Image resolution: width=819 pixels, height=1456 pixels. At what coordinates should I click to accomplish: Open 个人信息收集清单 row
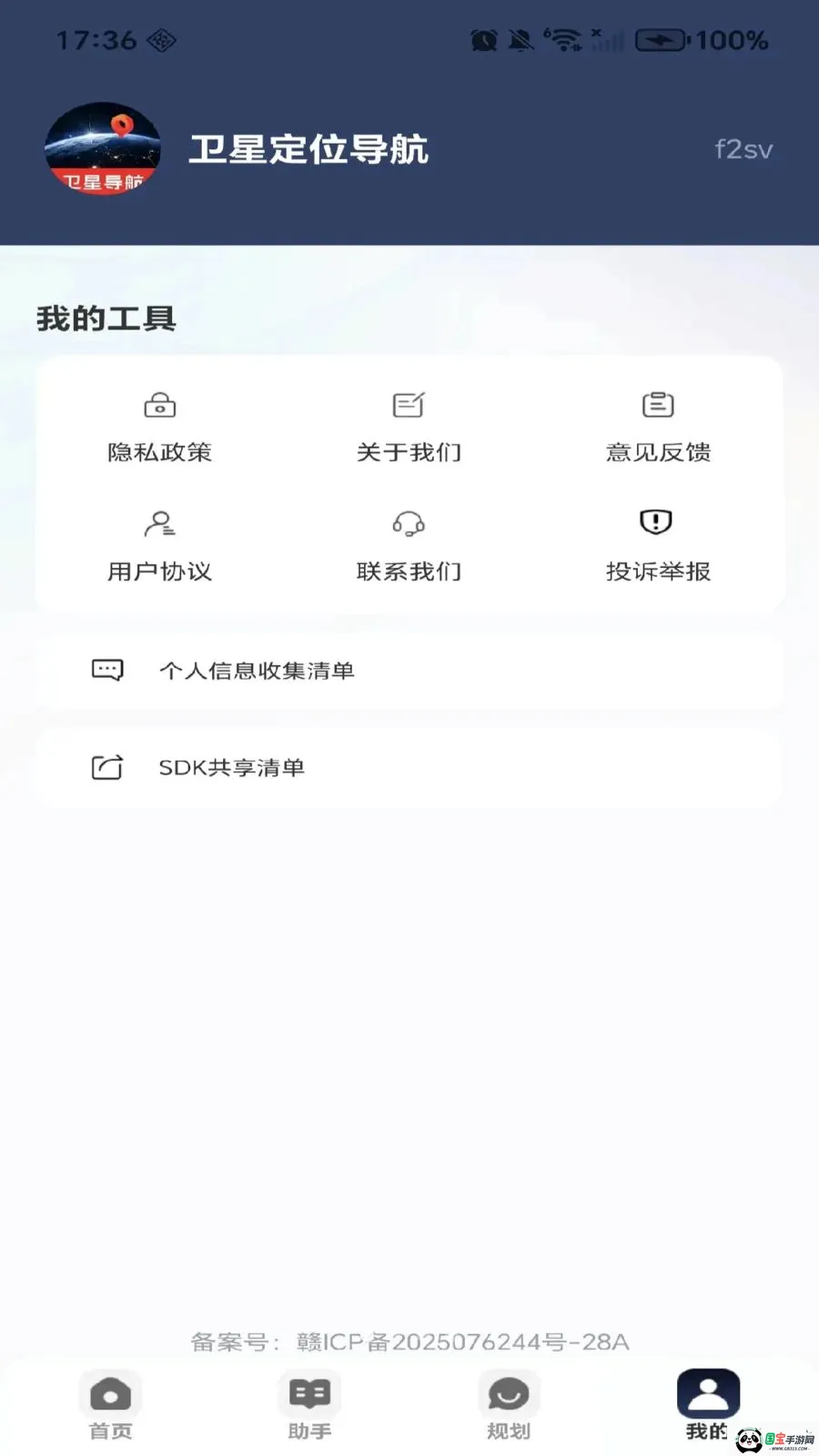(409, 671)
